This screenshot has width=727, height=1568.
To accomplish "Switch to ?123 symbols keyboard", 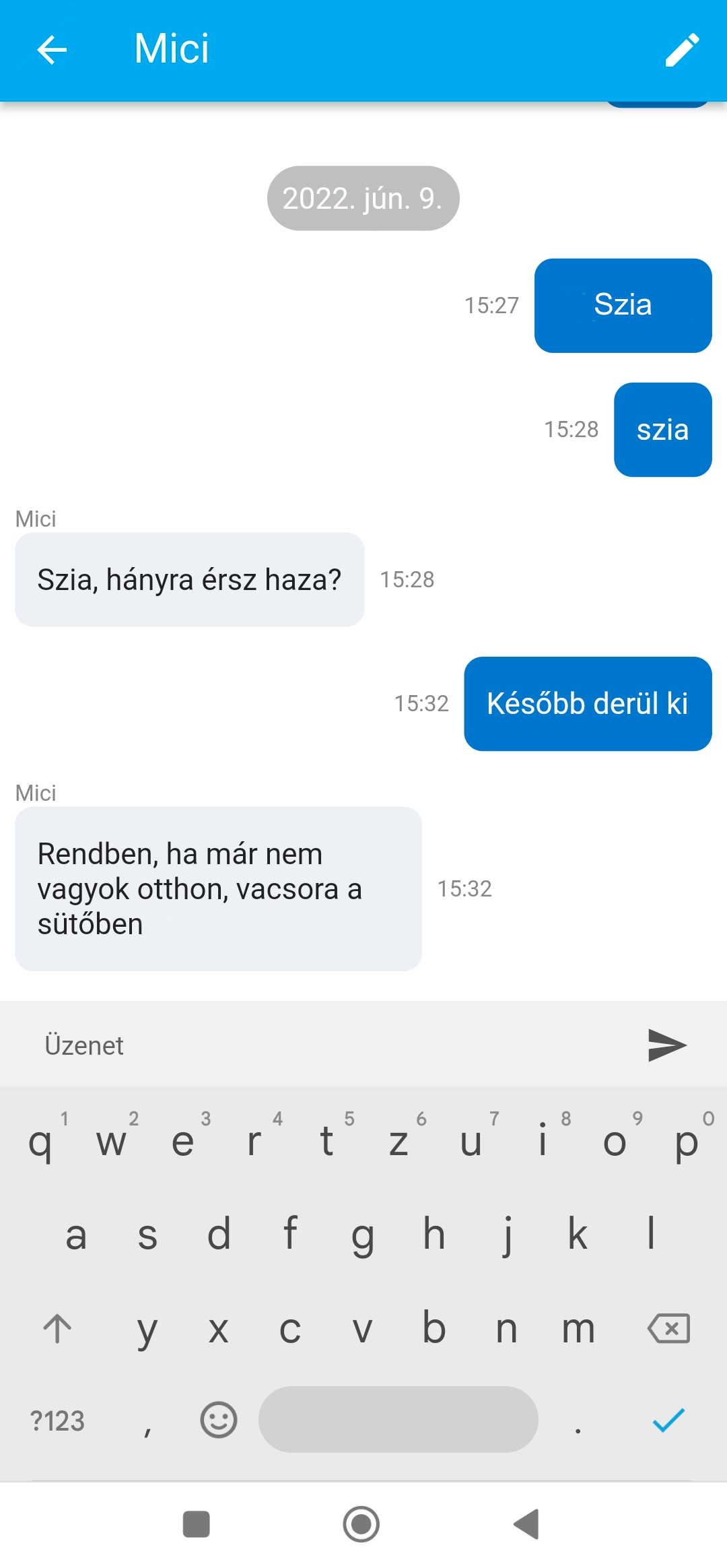I will click(57, 1421).
